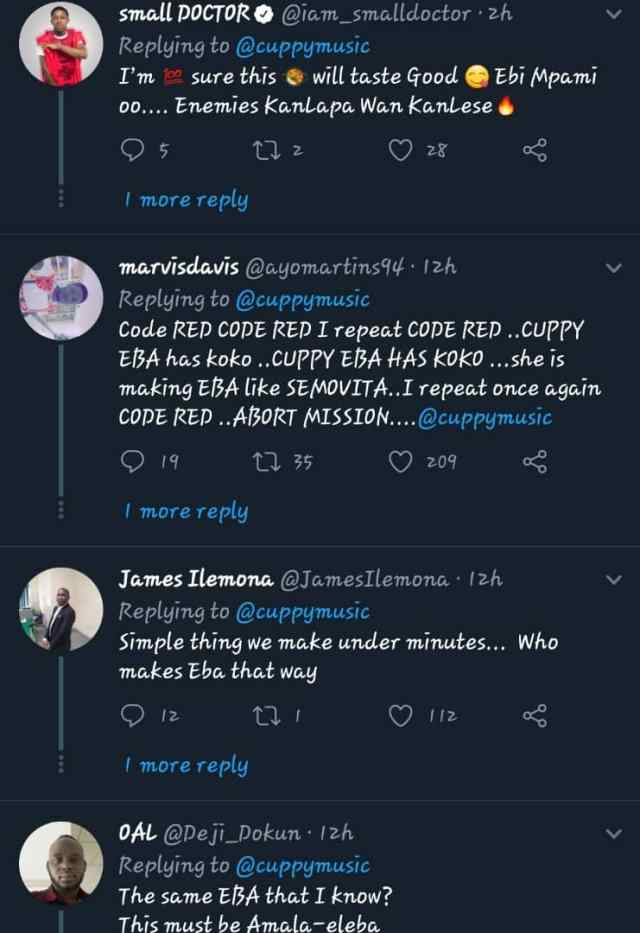Viewport: 640px width, 933px height.
Task: Like marvisdavis's CODE RED tweet
Action: click(400, 461)
